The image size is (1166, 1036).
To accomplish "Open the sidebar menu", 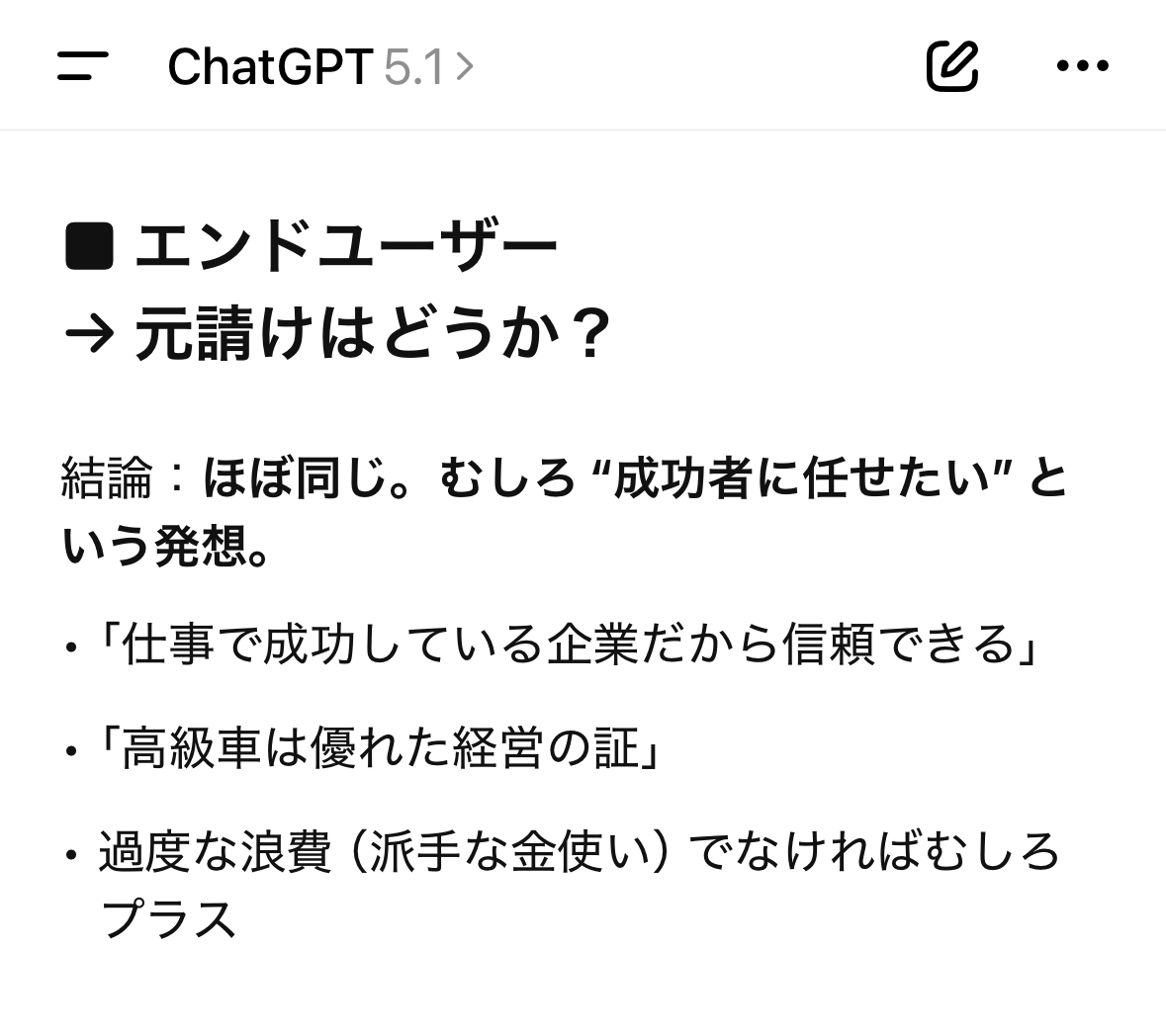I will [x=82, y=66].
